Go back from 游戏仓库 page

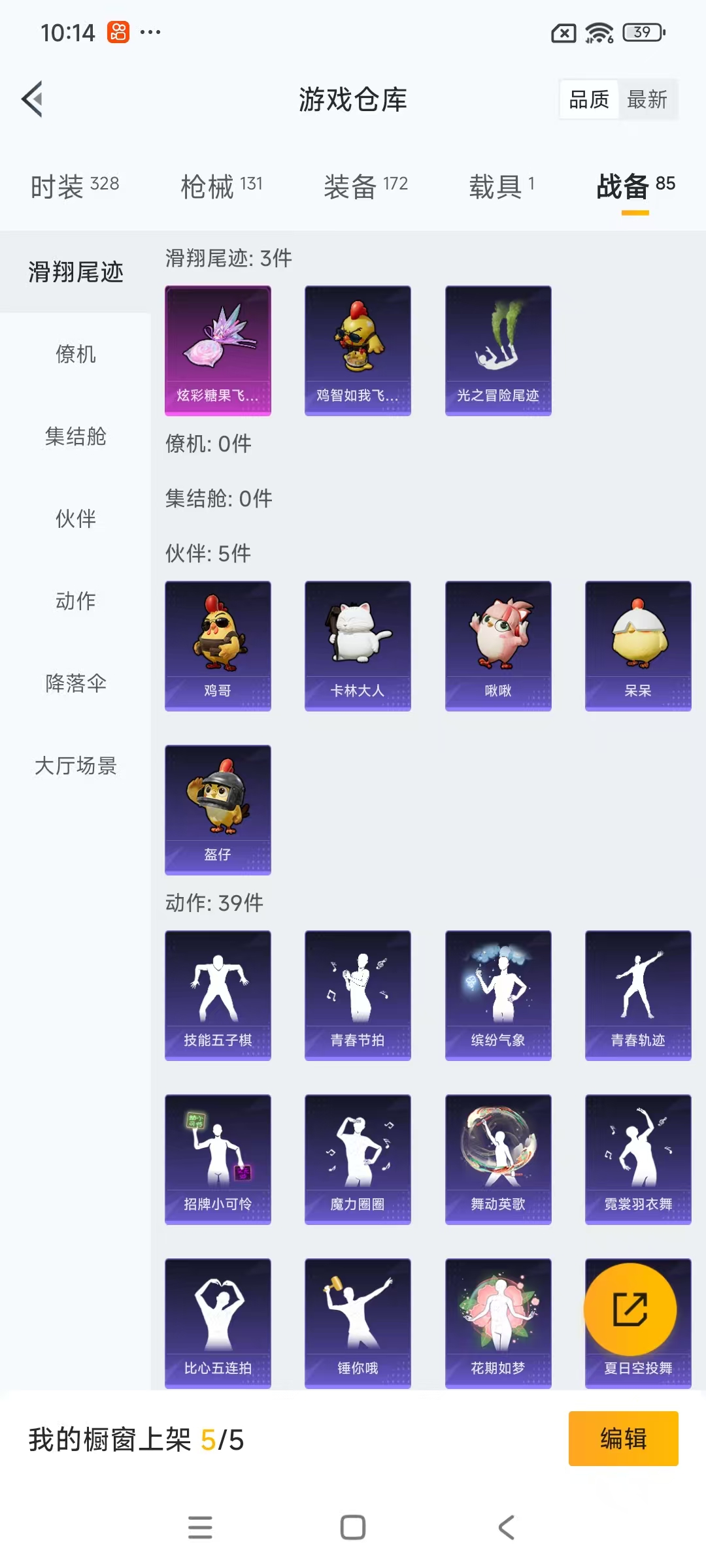pyautogui.click(x=33, y=99)
